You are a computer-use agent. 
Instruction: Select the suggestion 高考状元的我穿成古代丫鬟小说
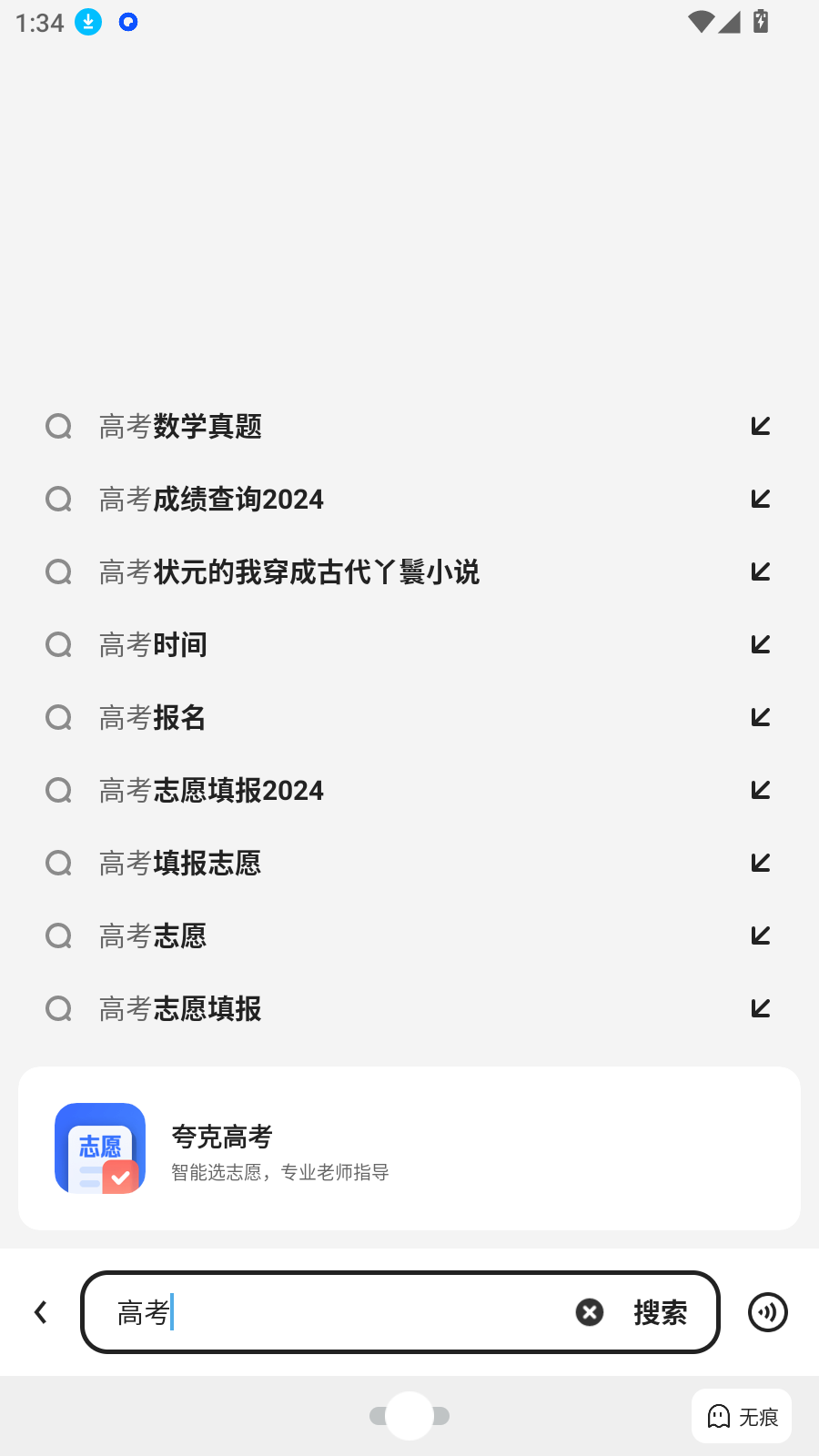click(289, 571)
